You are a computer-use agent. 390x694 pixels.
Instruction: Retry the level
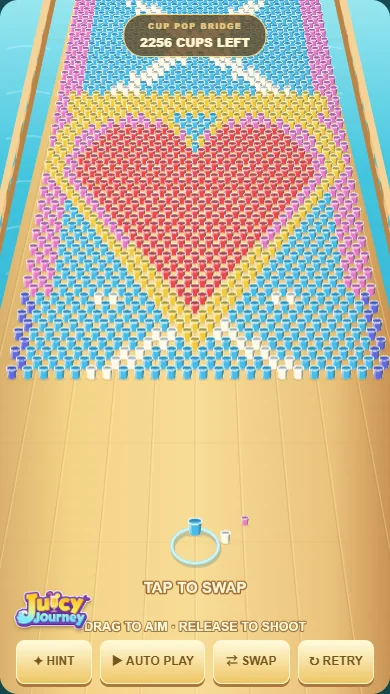click(336, 661)
